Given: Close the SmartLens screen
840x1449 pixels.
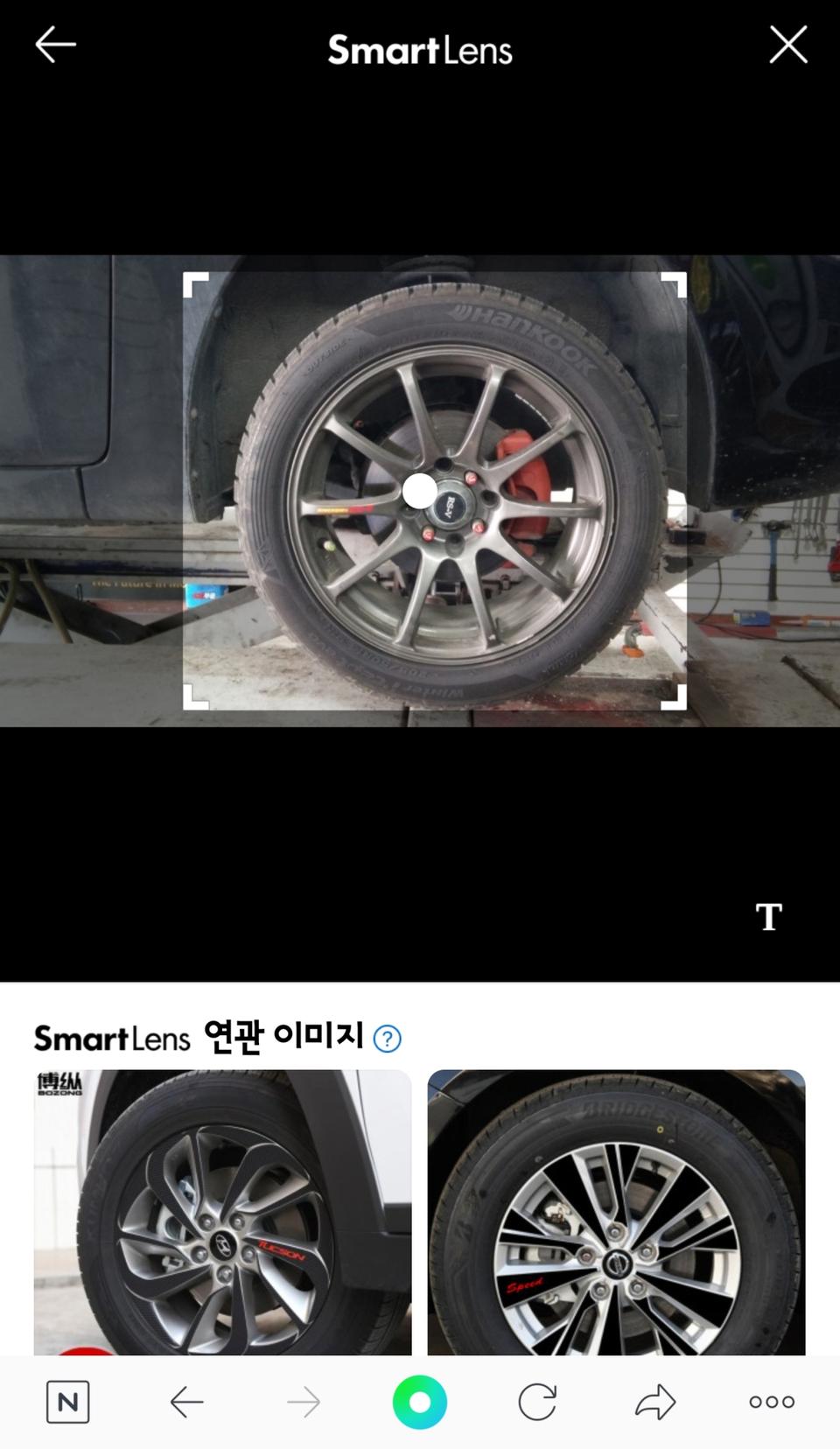Looking at the screenshot, I should (x=787, y=45).
